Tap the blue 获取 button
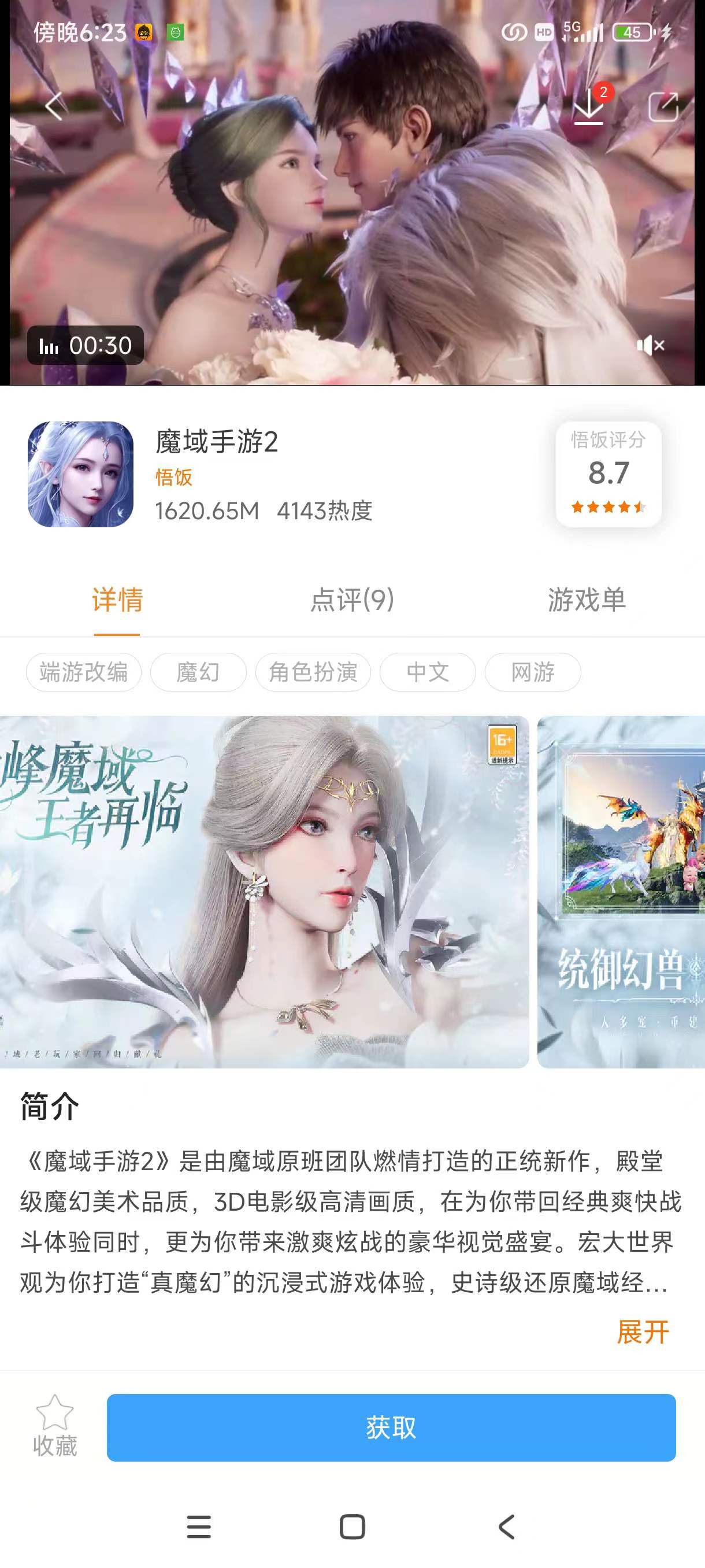The image size is (705, 1568). [391, 1428]
